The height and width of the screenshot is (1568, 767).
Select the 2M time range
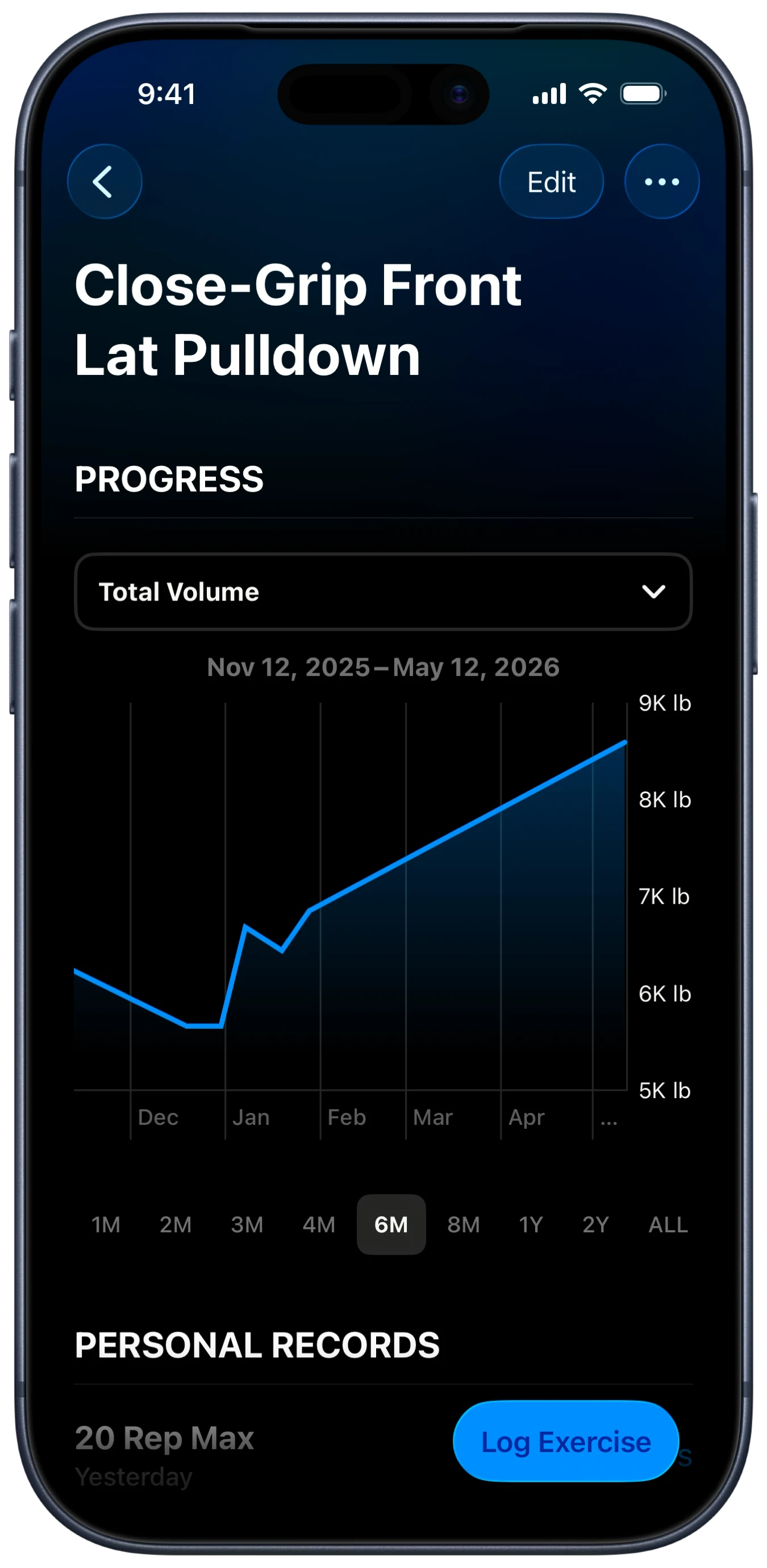point(176,1225)
